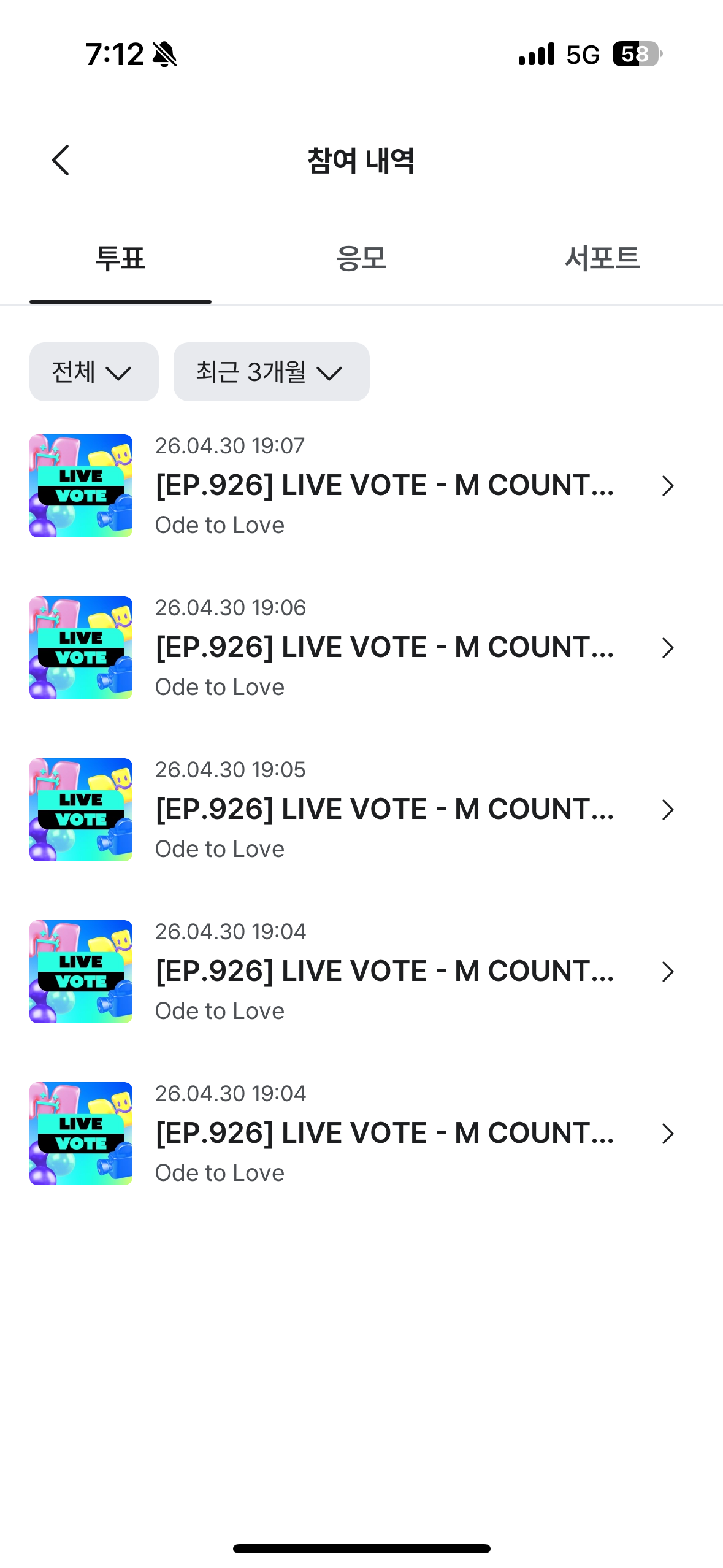Open the vote entry from 19:07

click(x=361, y=486)
